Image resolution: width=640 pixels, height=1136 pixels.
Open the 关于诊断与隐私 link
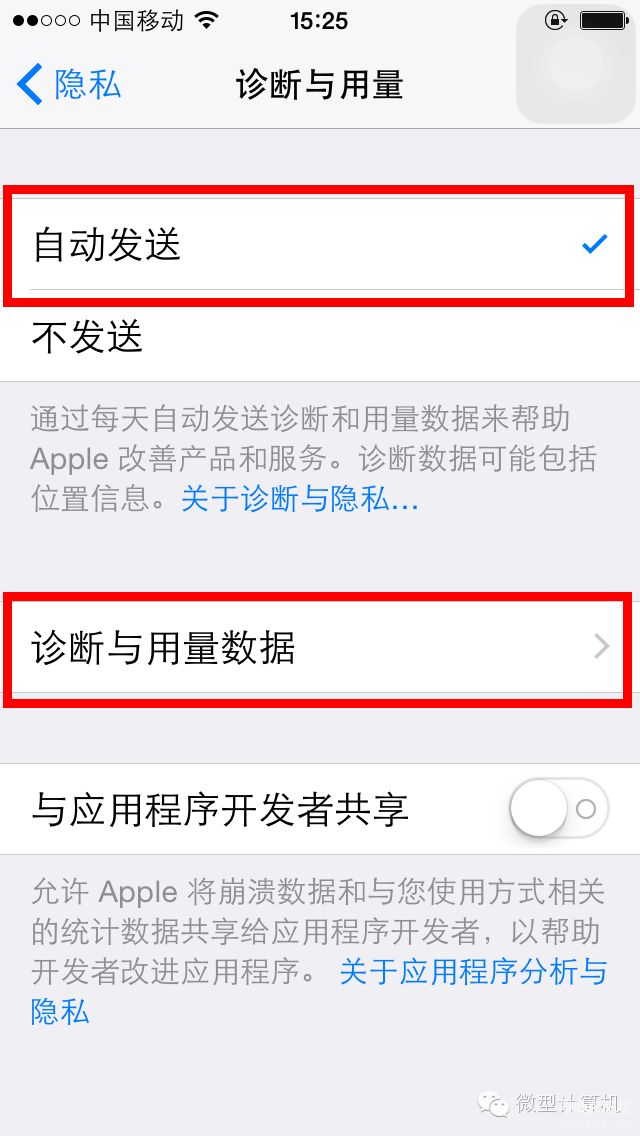[x=299, y=499]
